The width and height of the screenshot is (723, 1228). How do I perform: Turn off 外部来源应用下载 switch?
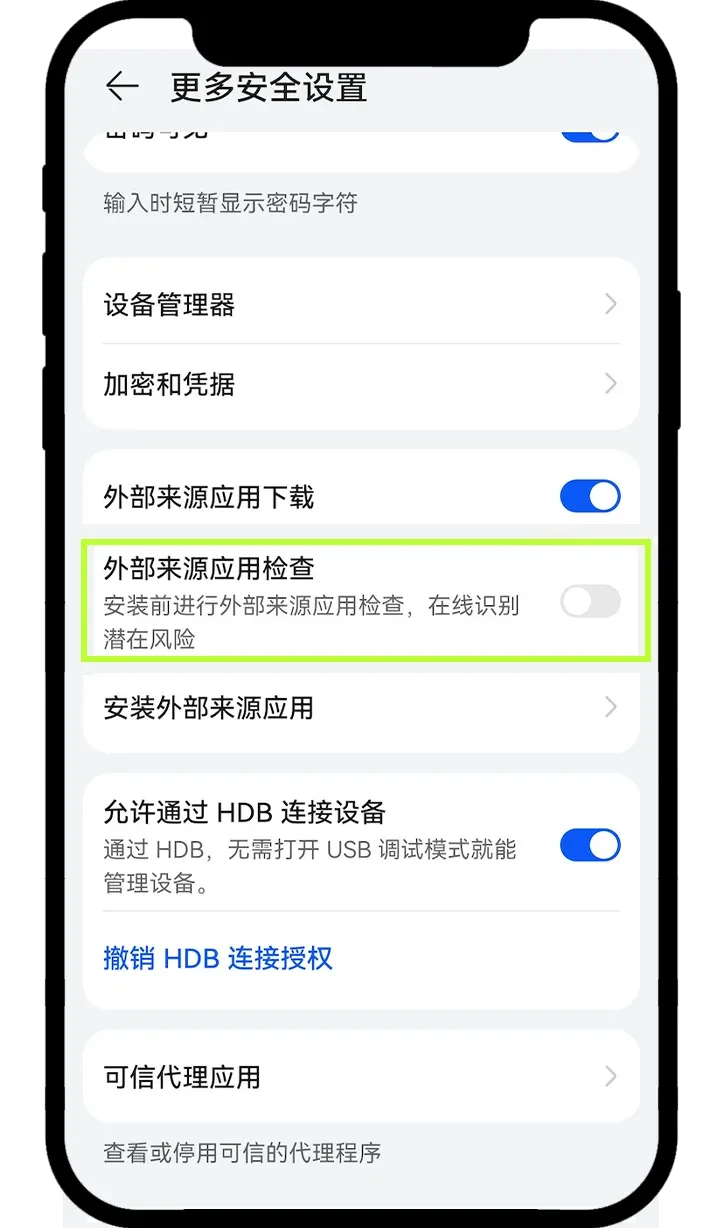(x=589, y=497)
